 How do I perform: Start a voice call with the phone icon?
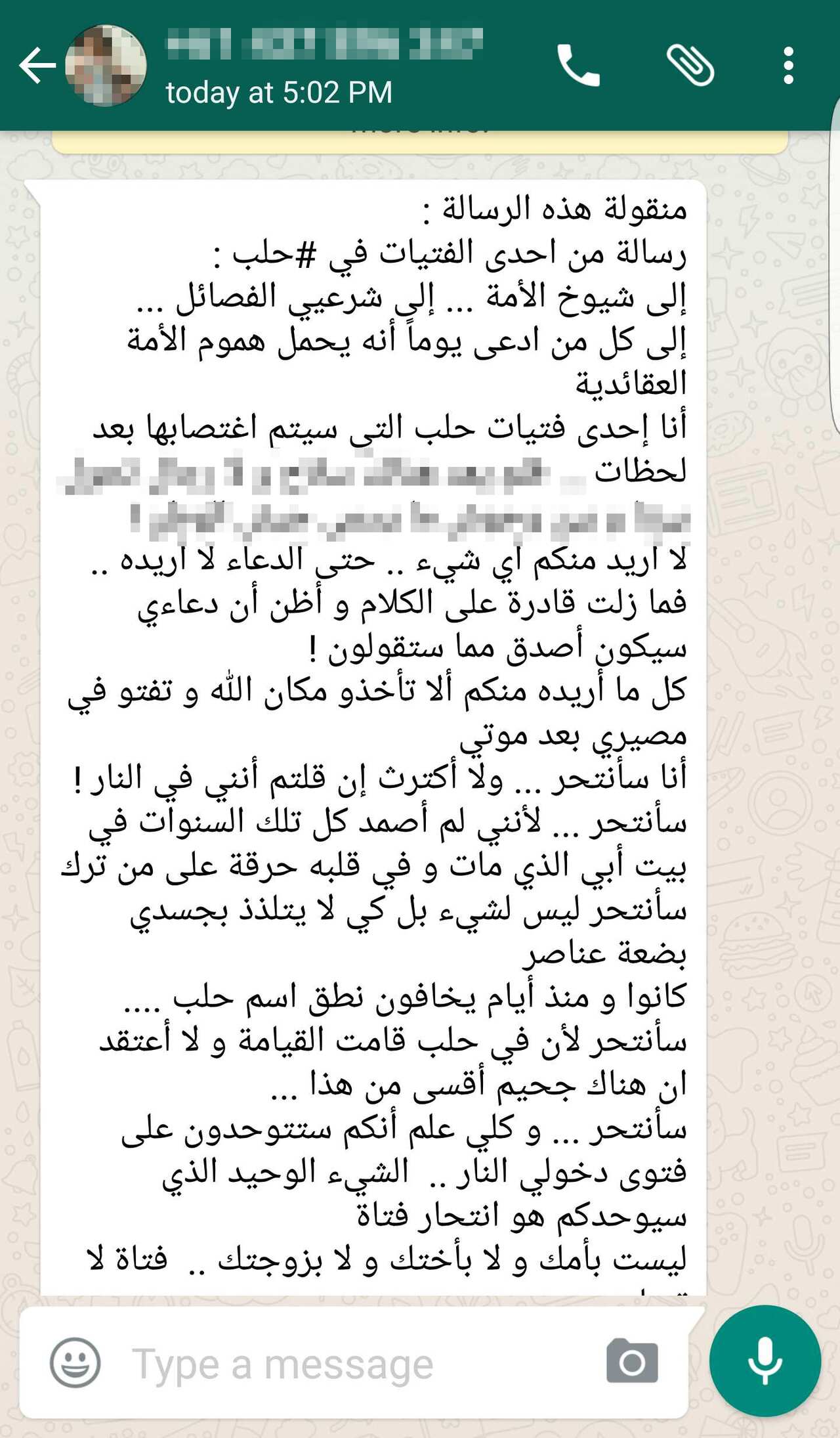coord(577,66)
